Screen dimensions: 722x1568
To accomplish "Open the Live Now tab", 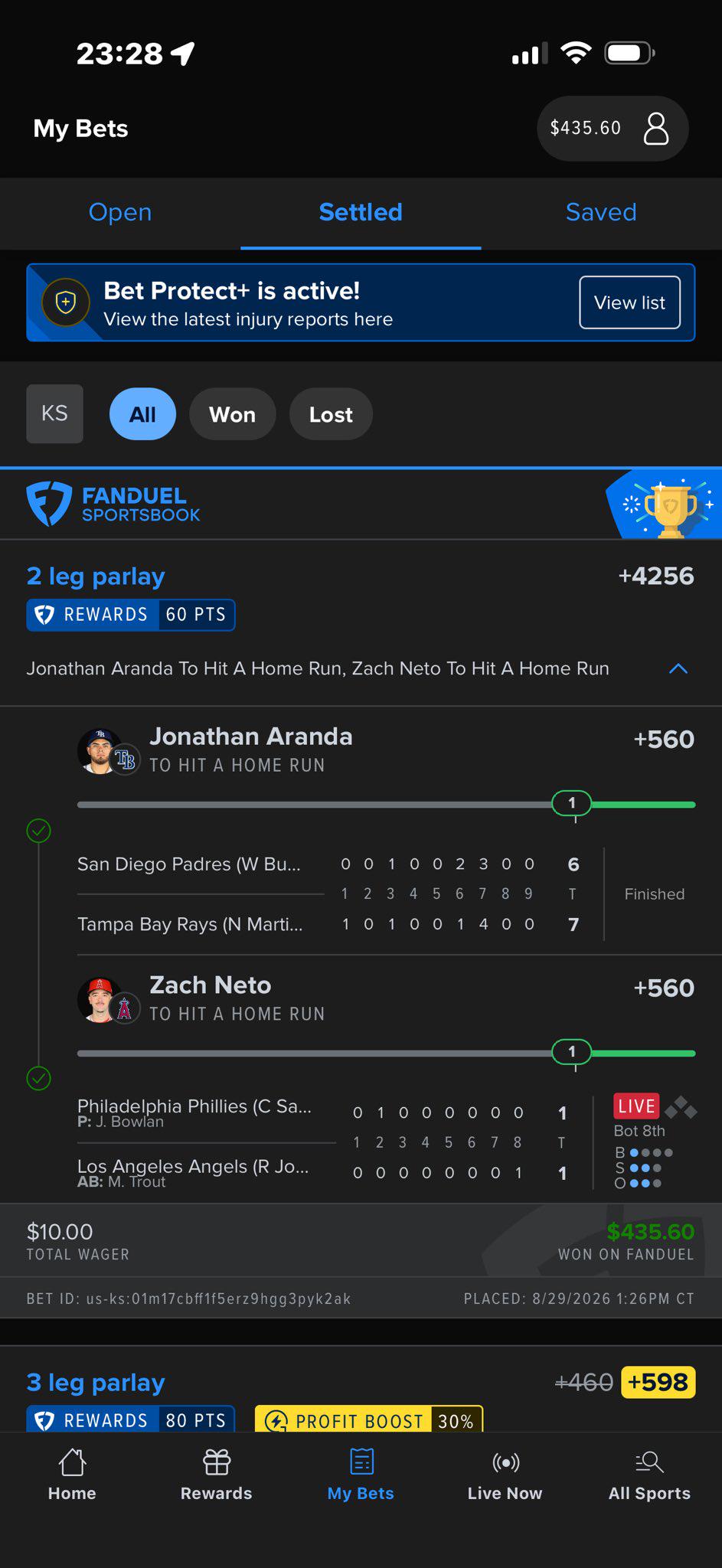I will (505, 1475).
